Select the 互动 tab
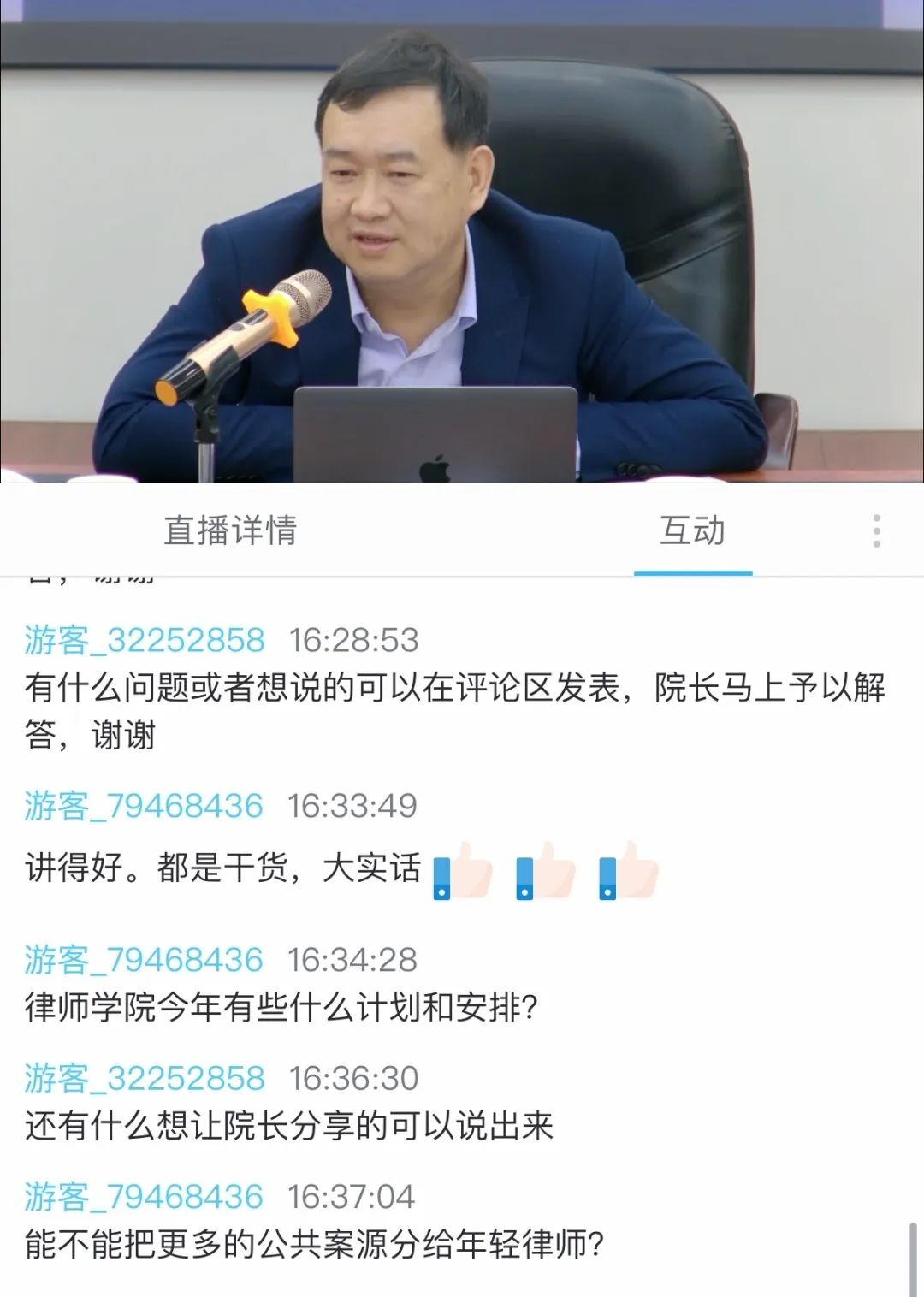This screenshot has width=924, height=1297. [x=692, y=530]
